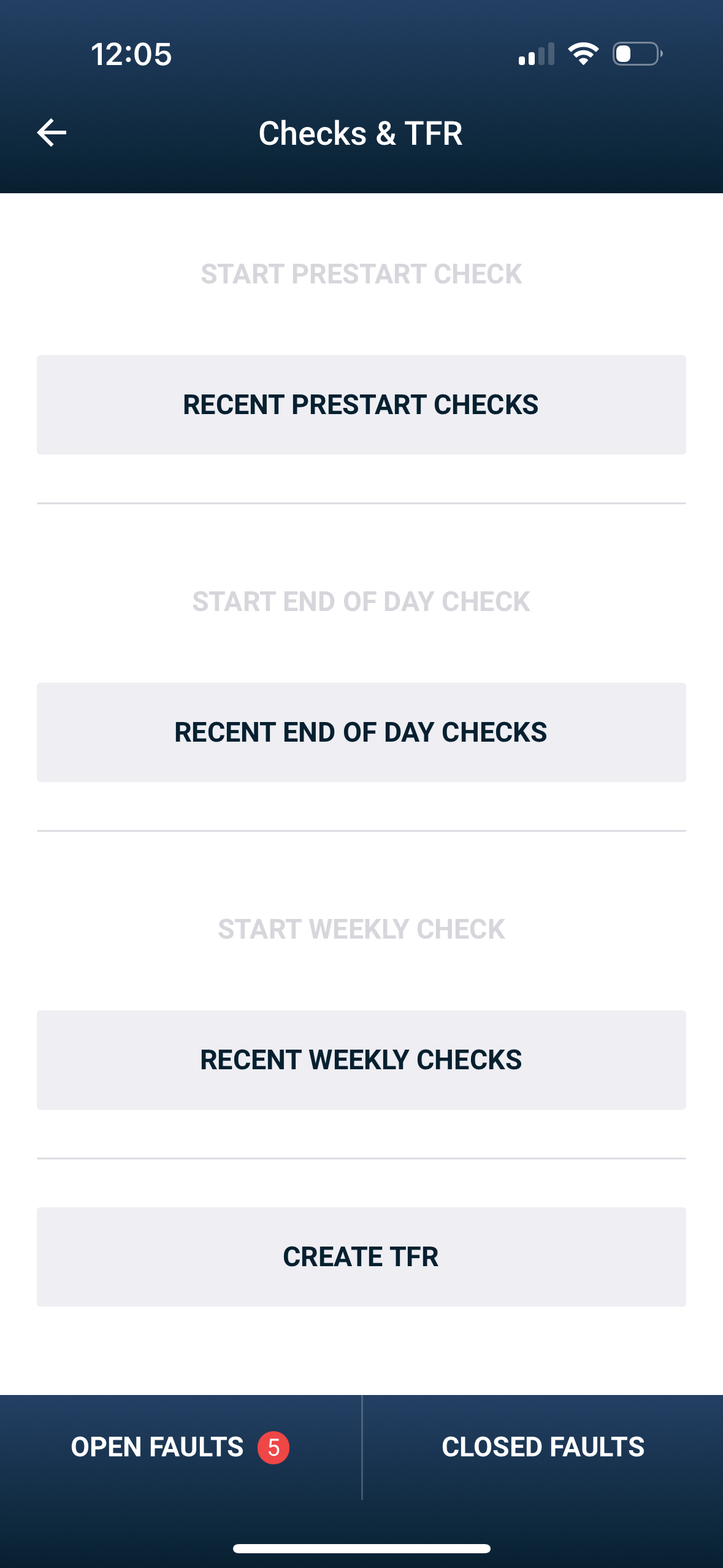The width and height of the screenshot is (723, 1568).
Task: Tap the cellular signal bars icon
Action: (x=537, y=55)
